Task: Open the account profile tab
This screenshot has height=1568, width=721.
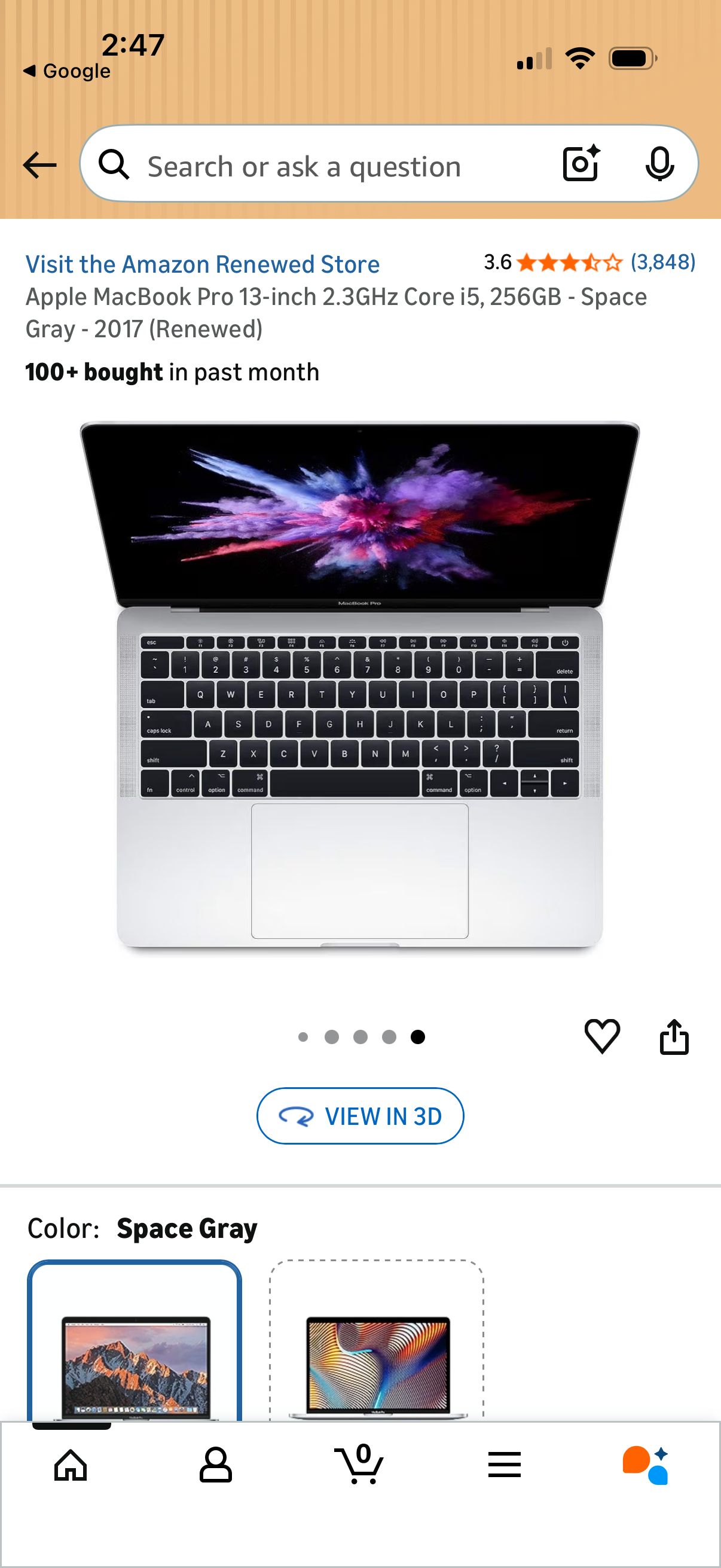Action: click(x=215, y=1465)
